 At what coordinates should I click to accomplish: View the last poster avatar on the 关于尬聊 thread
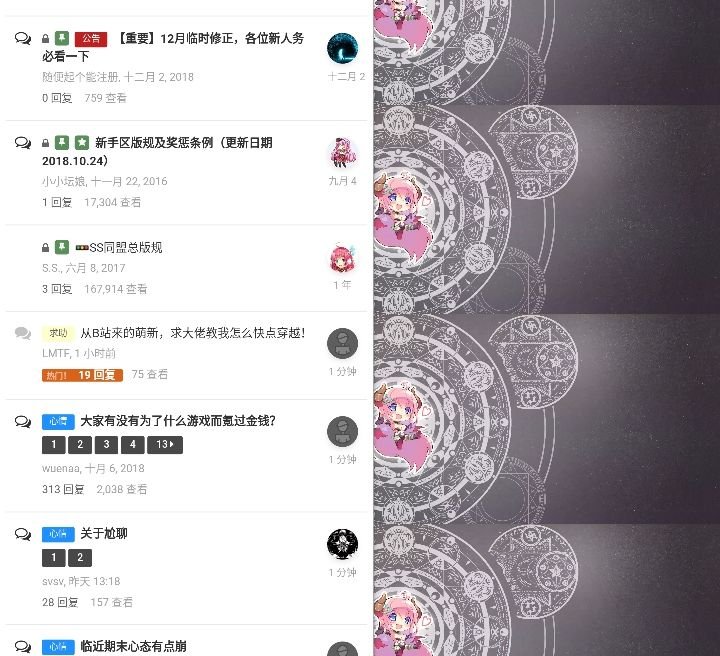342,544
